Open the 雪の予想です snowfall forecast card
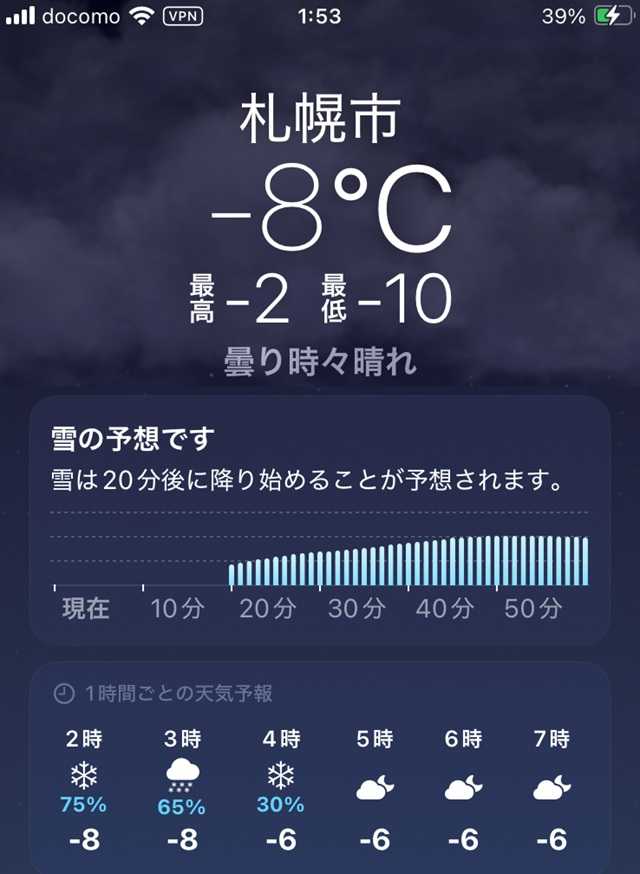Image resolution: width=640 pixels, height=874 pixels. [320, 518]
